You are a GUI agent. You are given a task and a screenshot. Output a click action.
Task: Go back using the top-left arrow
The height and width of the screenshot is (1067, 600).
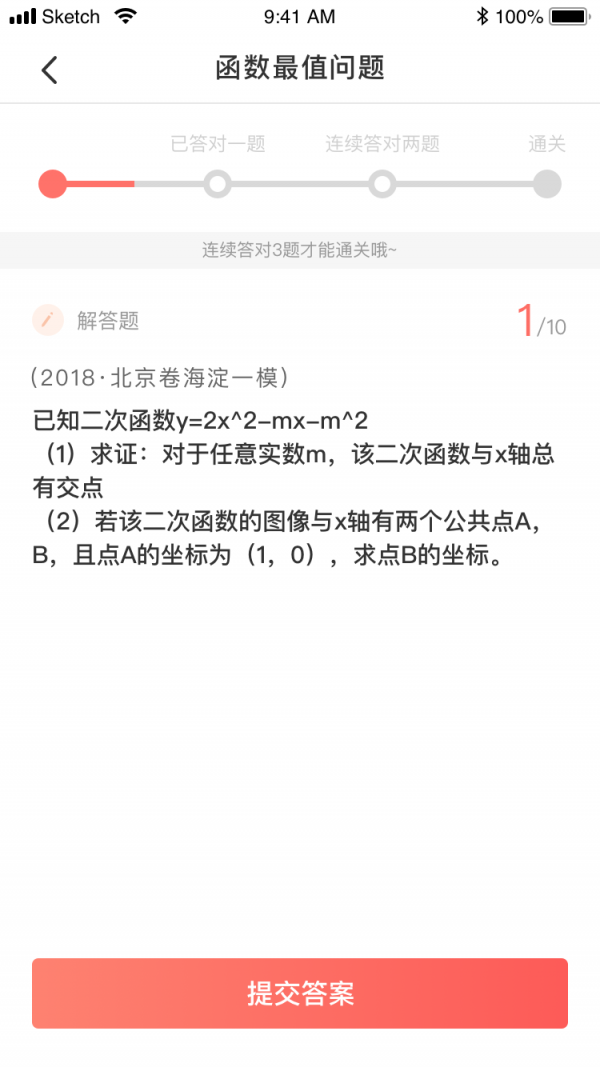pos(49,69)
